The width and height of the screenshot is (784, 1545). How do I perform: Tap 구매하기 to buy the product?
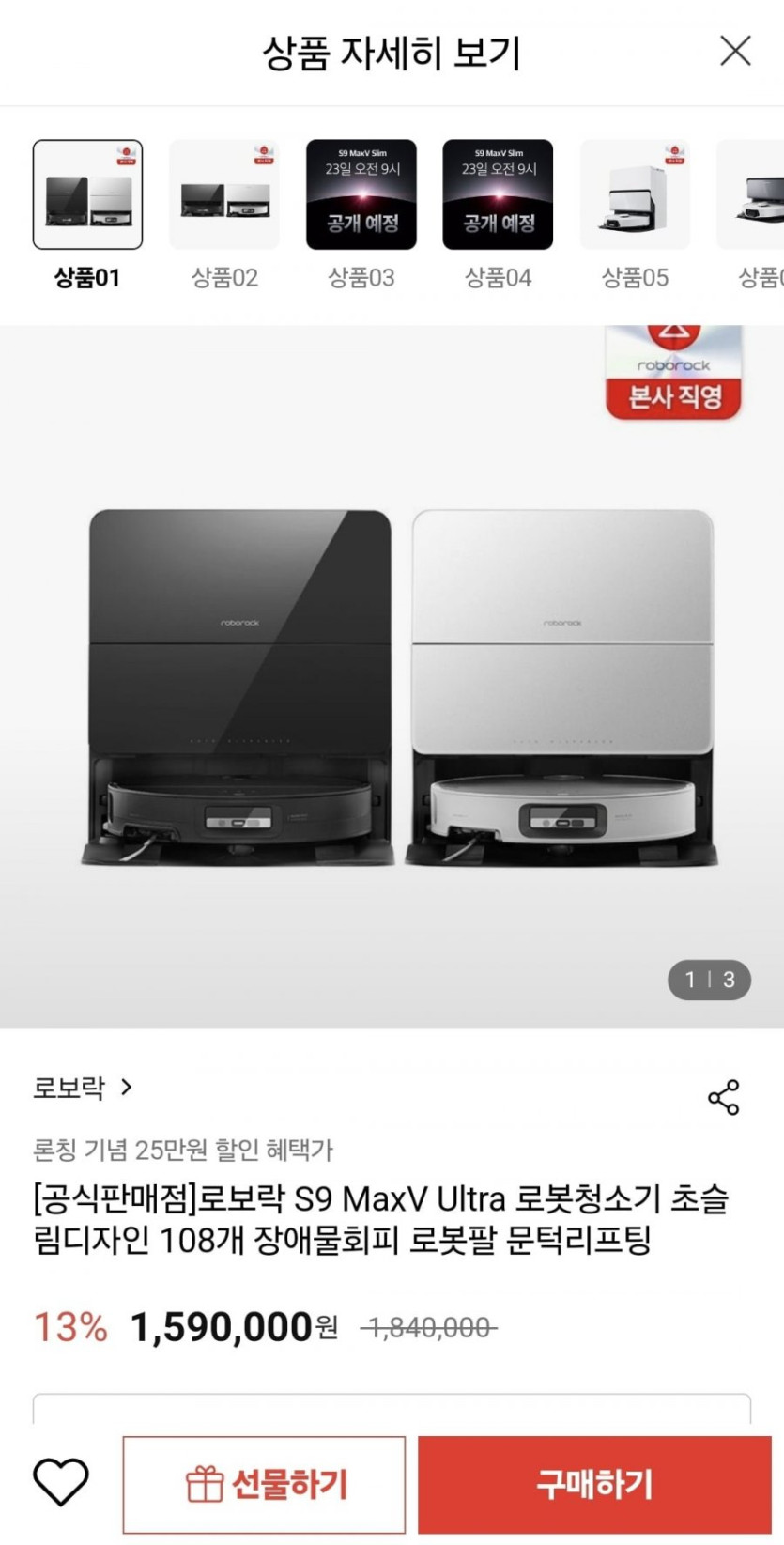coord(594,1485)
